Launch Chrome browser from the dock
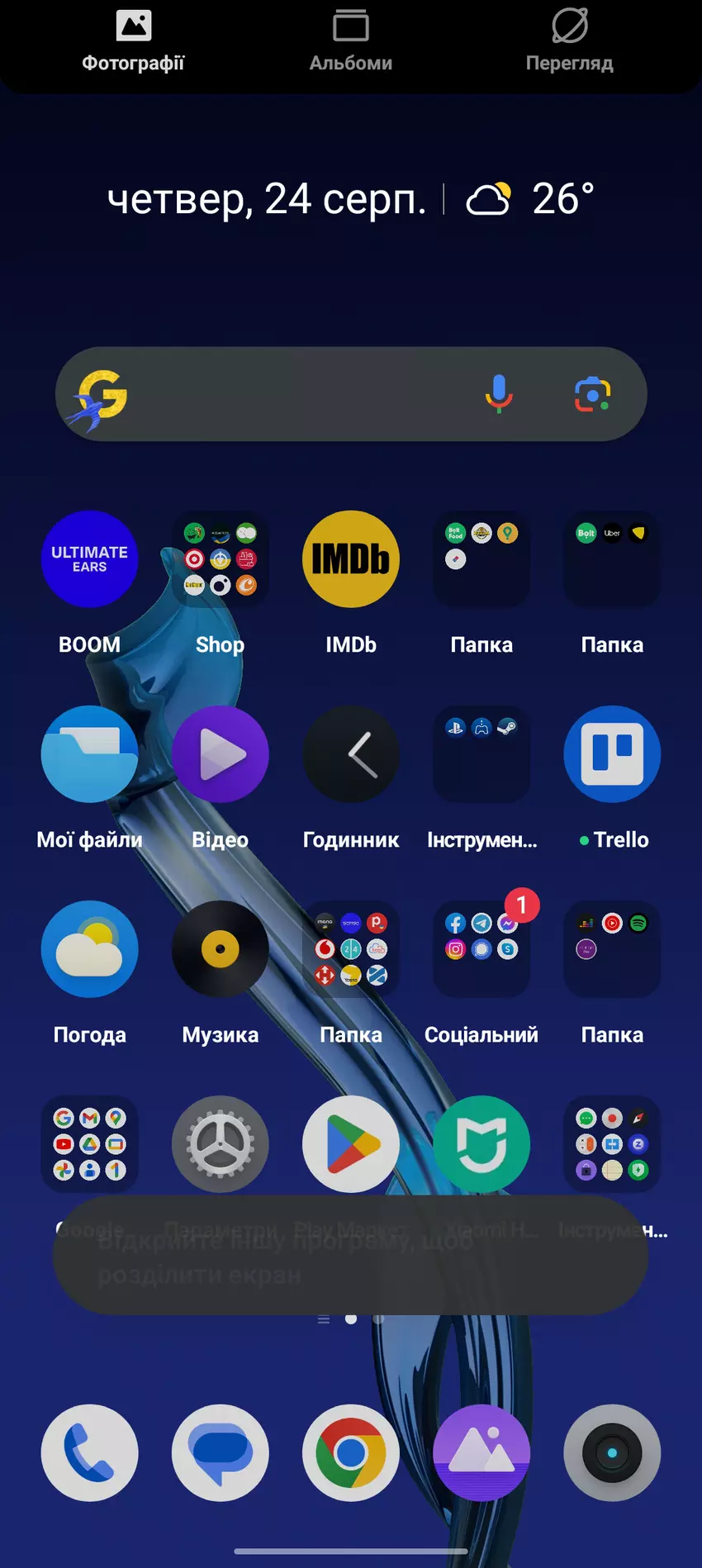The image size is (702, 1568). pos(350,1452)
